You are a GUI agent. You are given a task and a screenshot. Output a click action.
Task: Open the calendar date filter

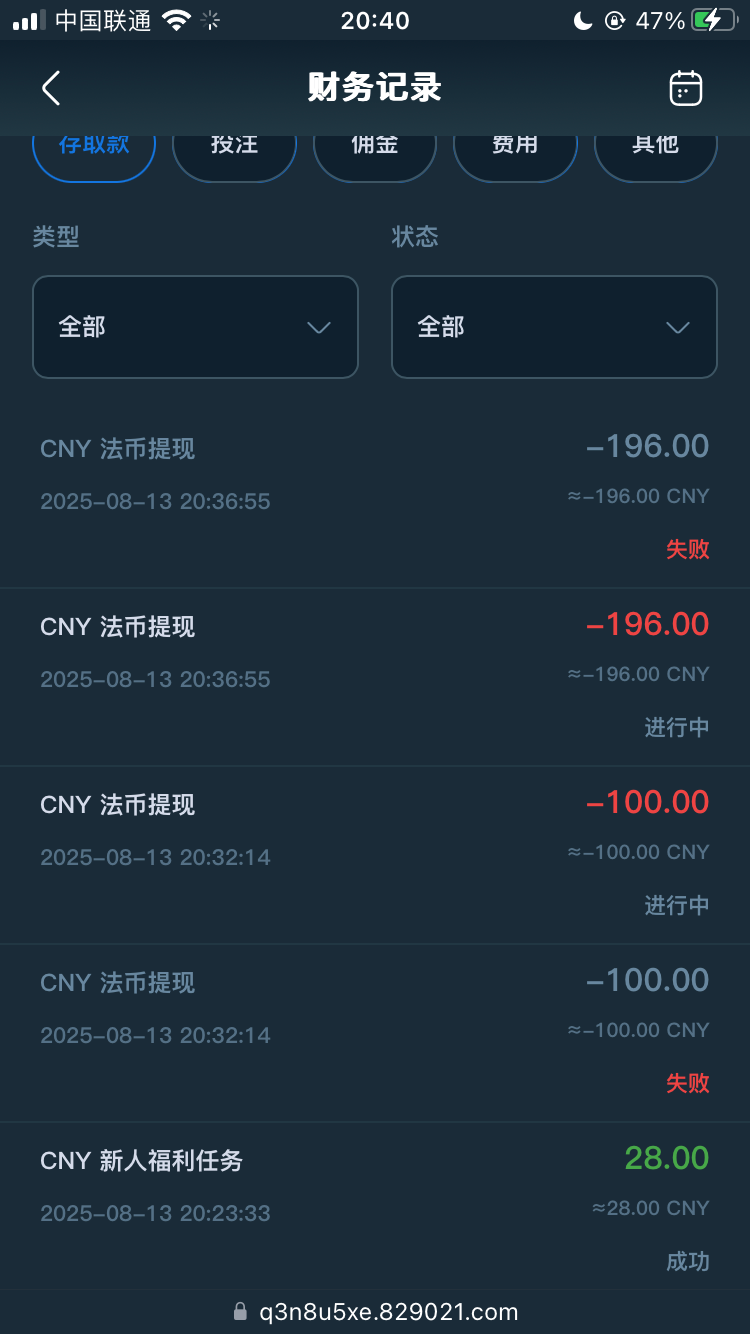(685, 88)
